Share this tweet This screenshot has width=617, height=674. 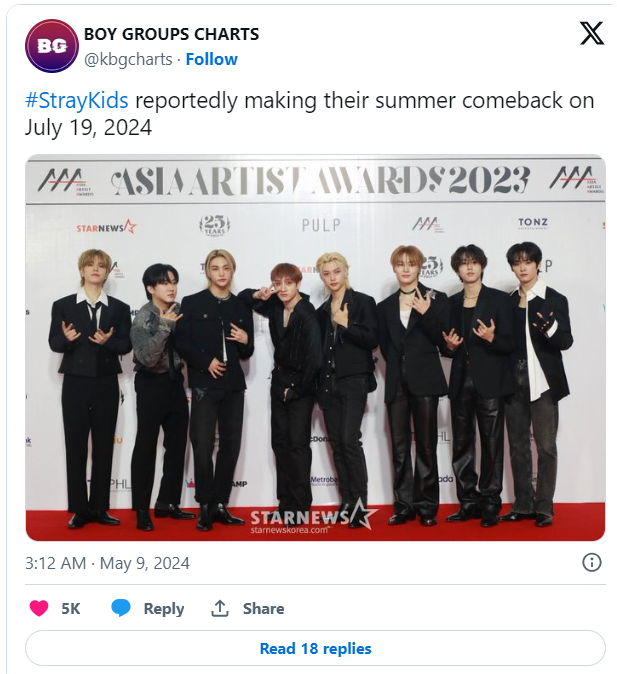point(247,608)
